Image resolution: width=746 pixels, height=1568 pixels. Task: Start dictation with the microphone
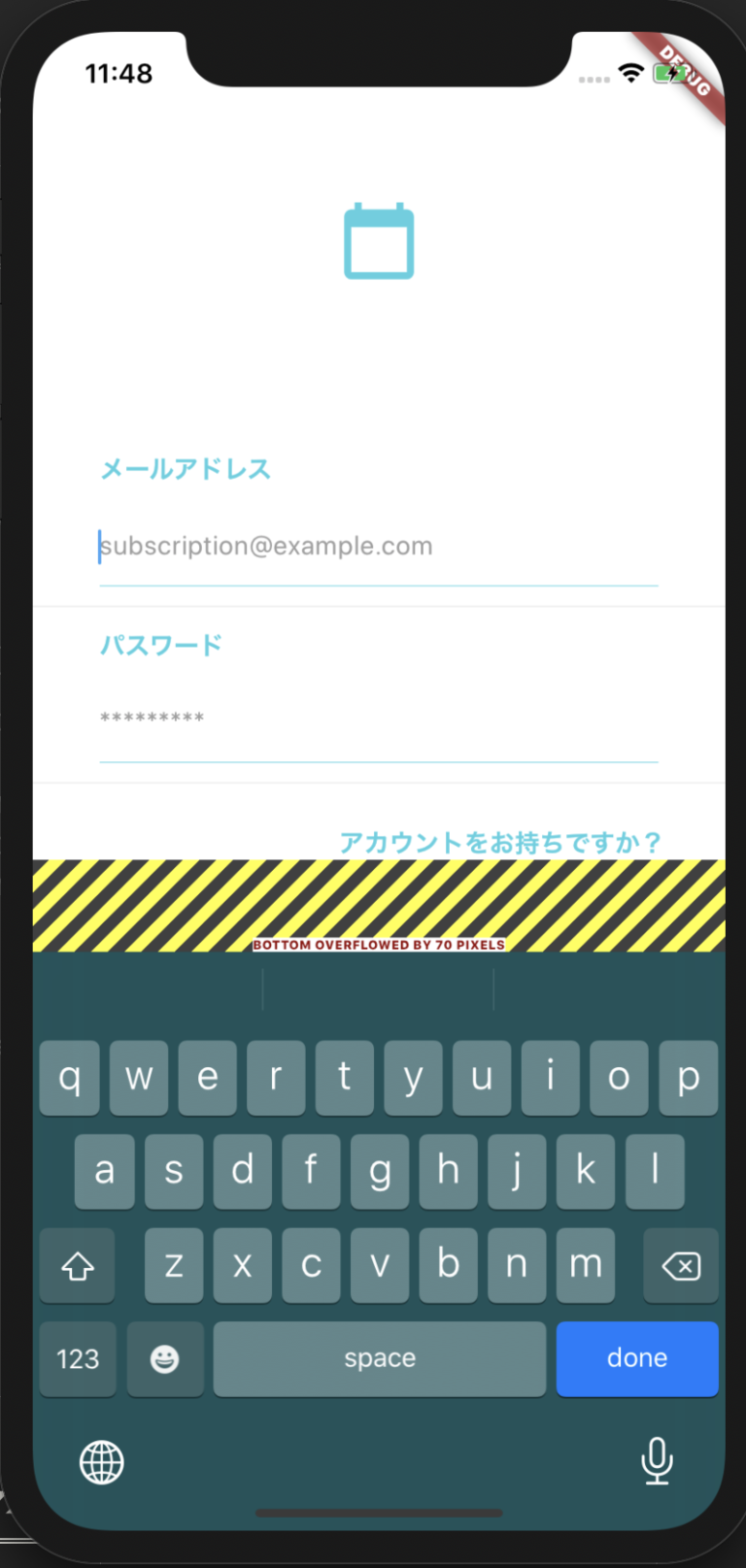[658, 1460]
